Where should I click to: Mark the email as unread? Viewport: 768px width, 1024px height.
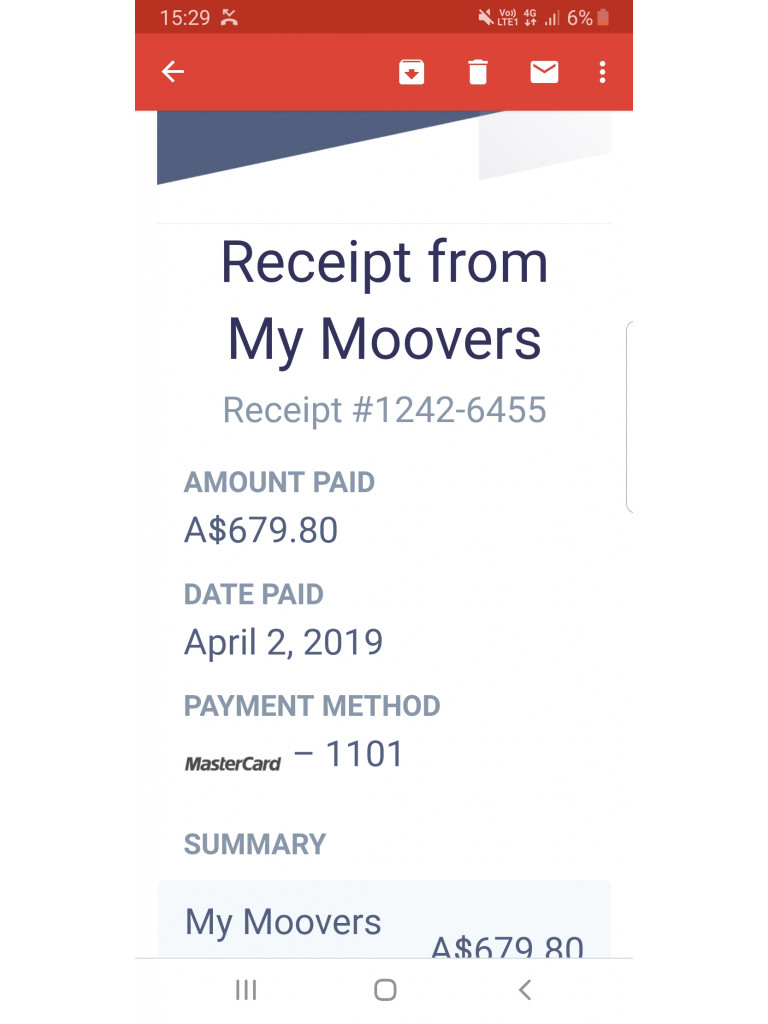click(x=544, y=72)
